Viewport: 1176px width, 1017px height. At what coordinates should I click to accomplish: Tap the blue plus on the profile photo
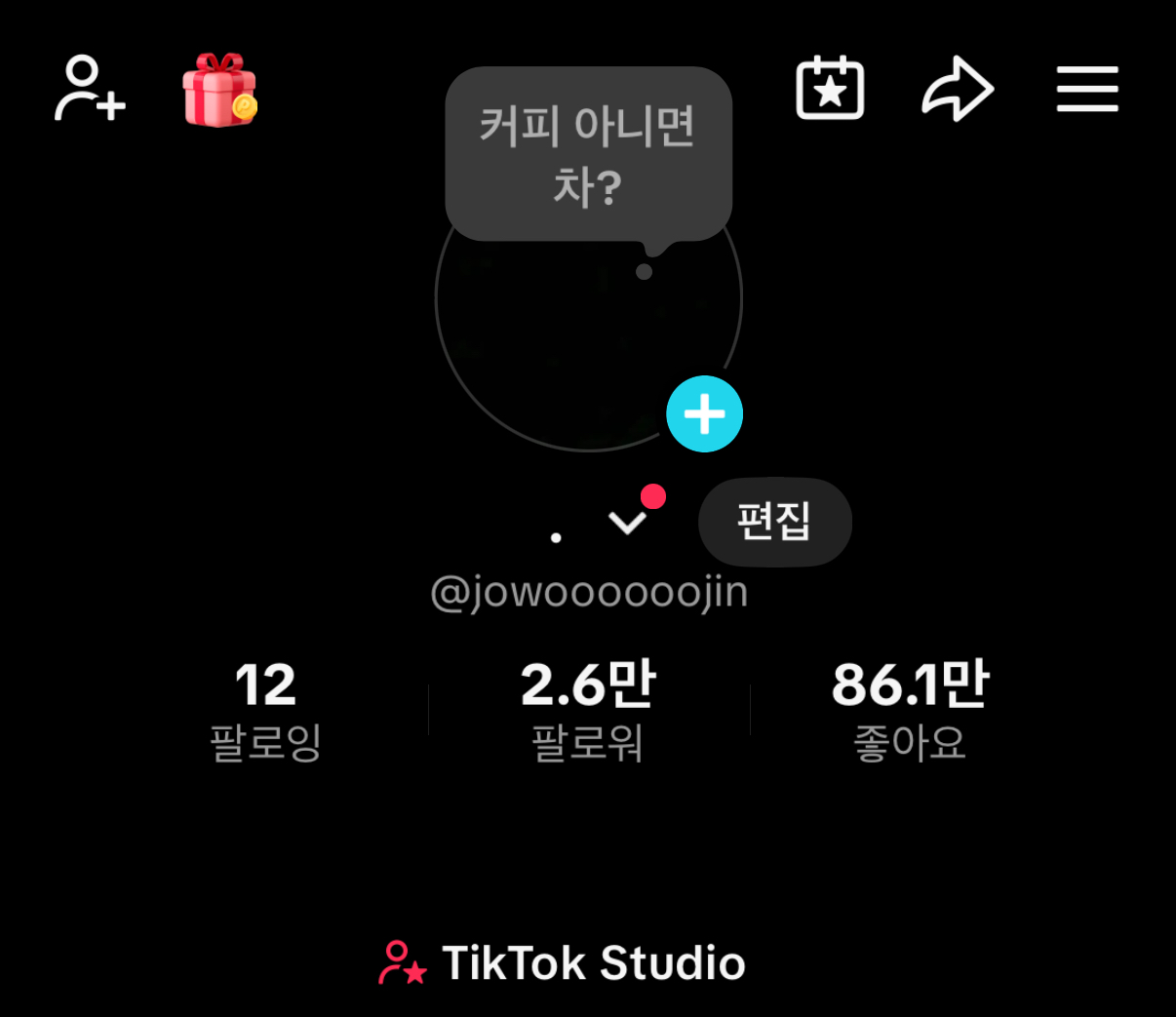click(704, 414)
